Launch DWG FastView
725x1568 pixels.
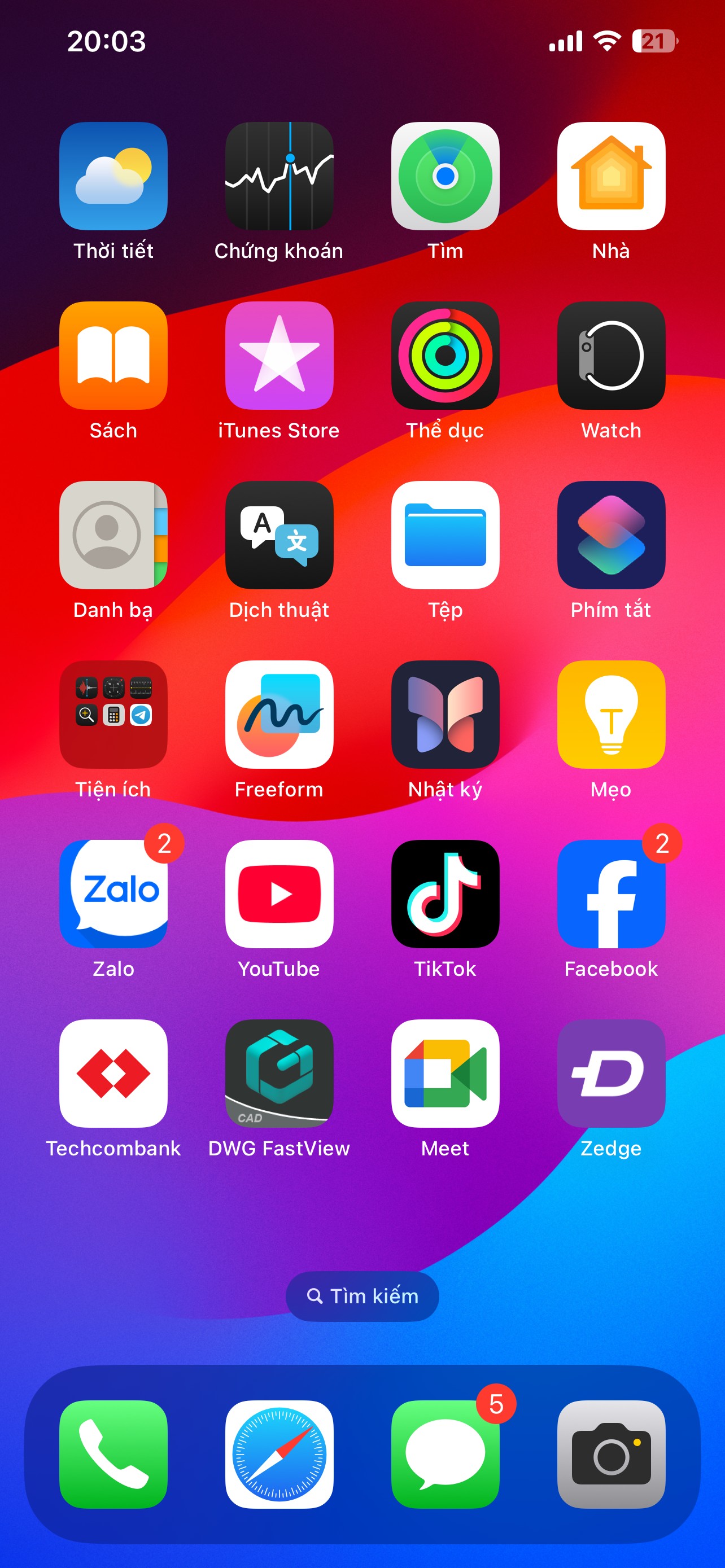(279, 1074)
